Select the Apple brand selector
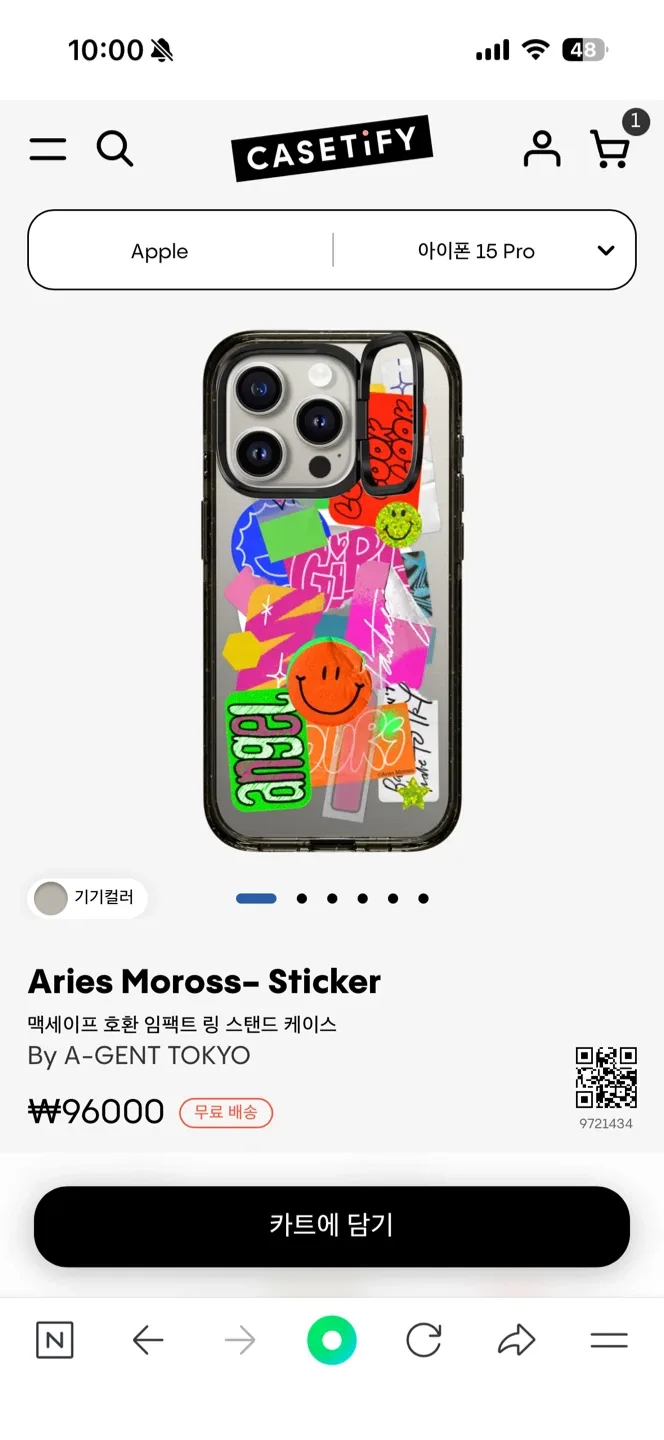Image resolution: width=664 pixels, height=1440 pixels. tap(160, 251)
